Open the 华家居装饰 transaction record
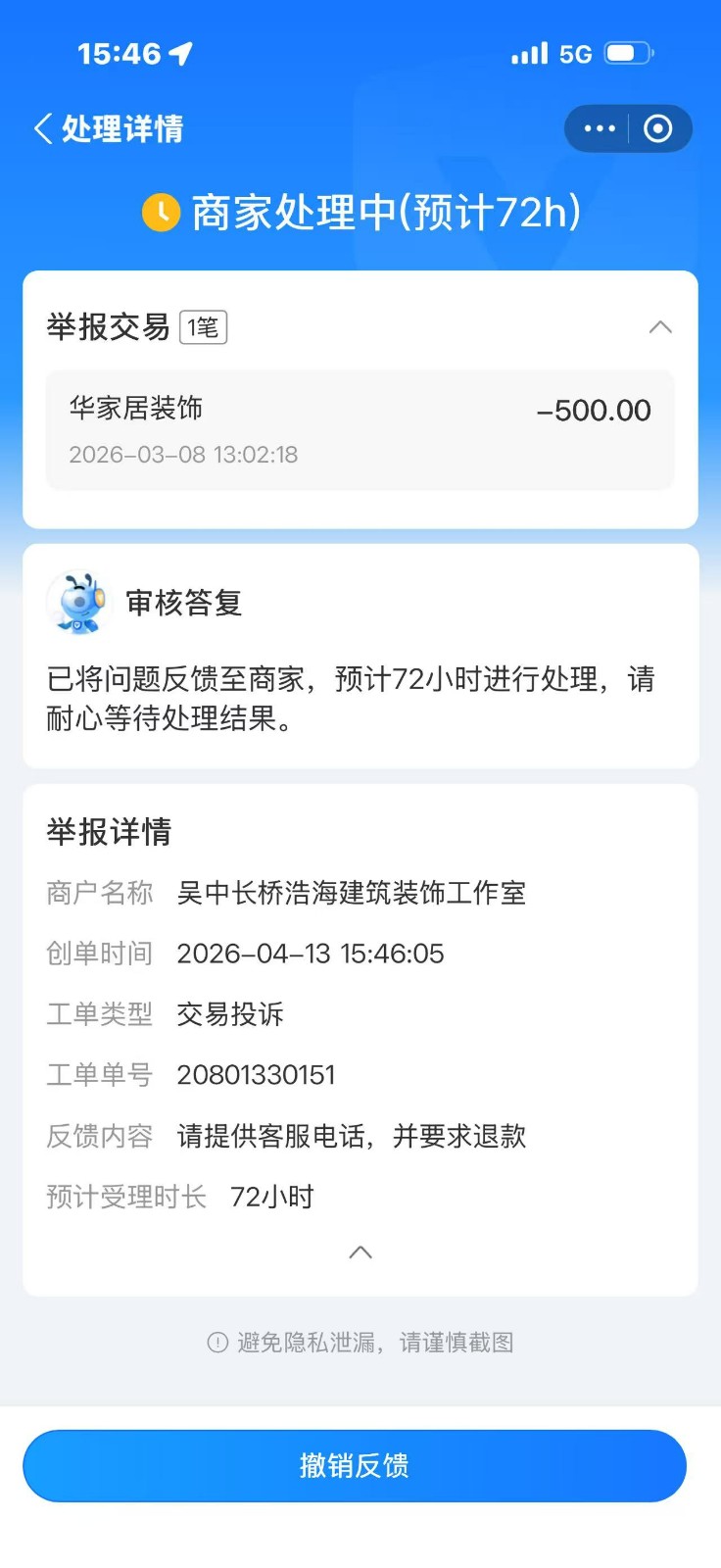The width and height of the screenshot is (721, 1568). tap(360, 429)
